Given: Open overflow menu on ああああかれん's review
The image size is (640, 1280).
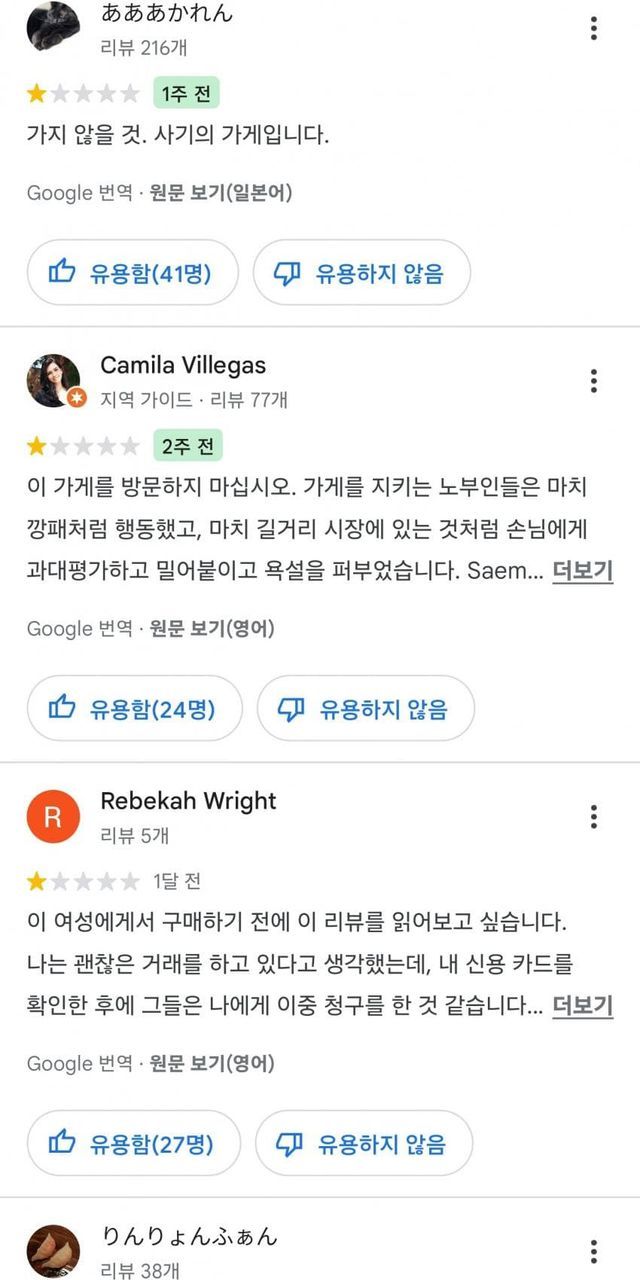Looking at the screenshot, I should coord(594,28).
